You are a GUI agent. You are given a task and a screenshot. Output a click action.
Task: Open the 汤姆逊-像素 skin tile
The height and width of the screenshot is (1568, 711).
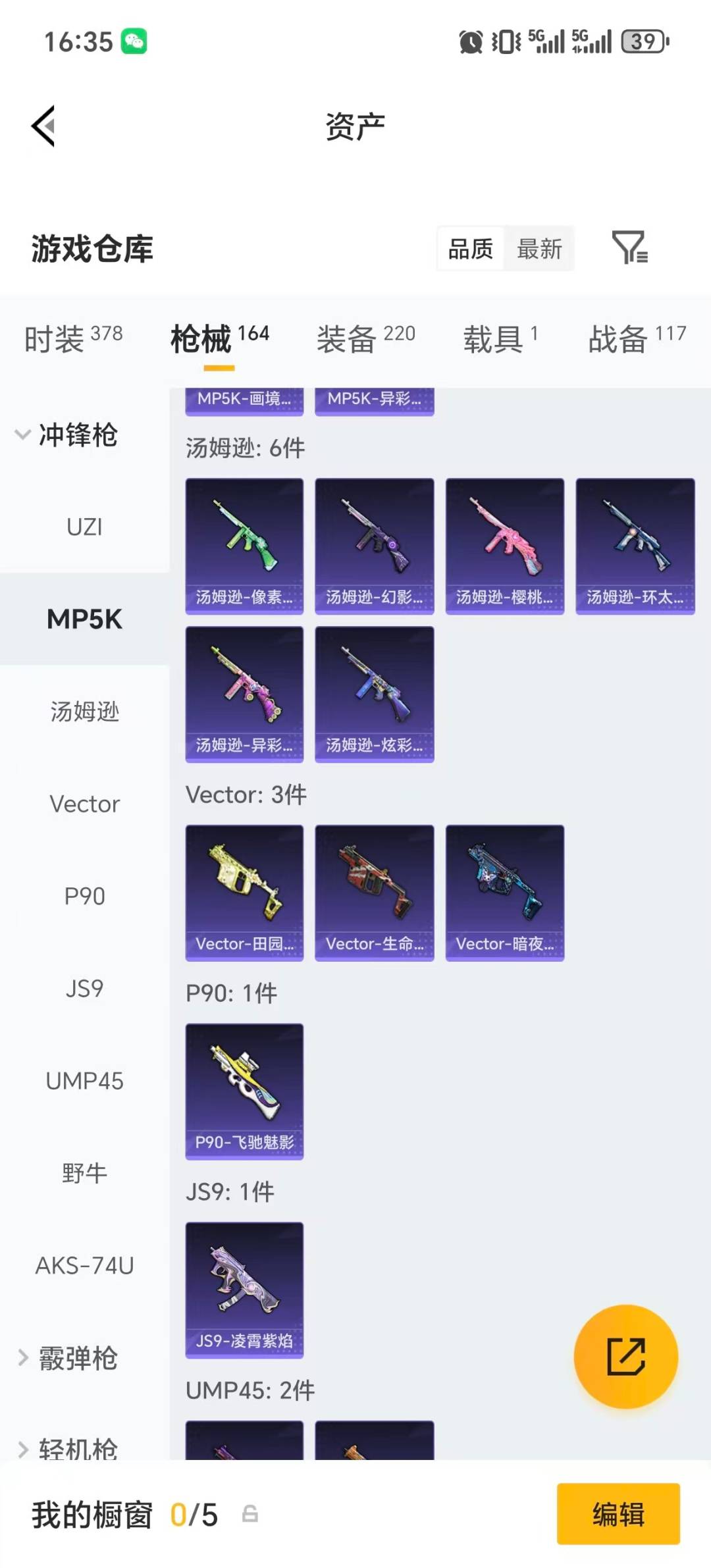[244, 546]
